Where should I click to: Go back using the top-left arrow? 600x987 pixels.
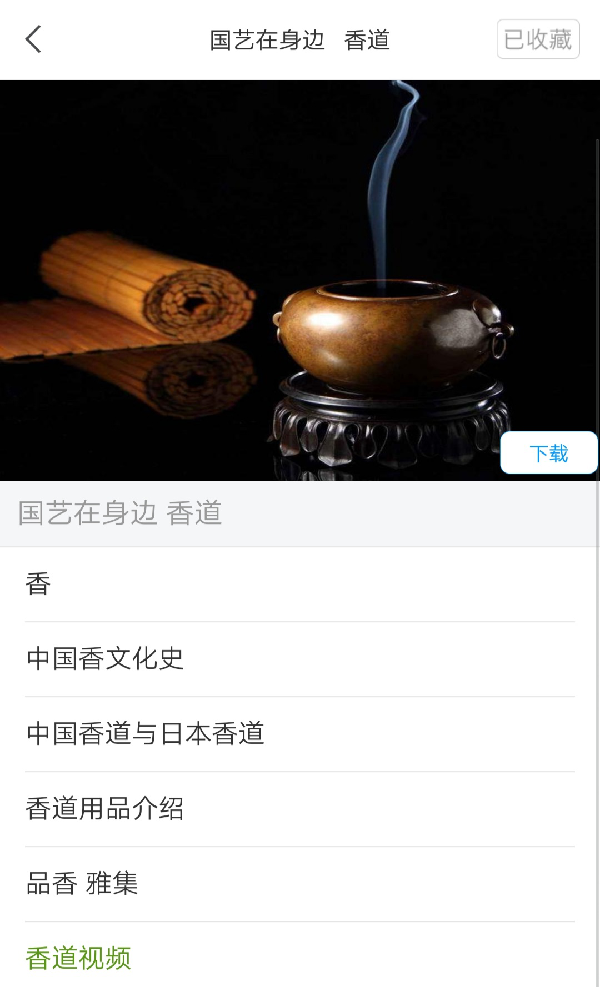34,40
